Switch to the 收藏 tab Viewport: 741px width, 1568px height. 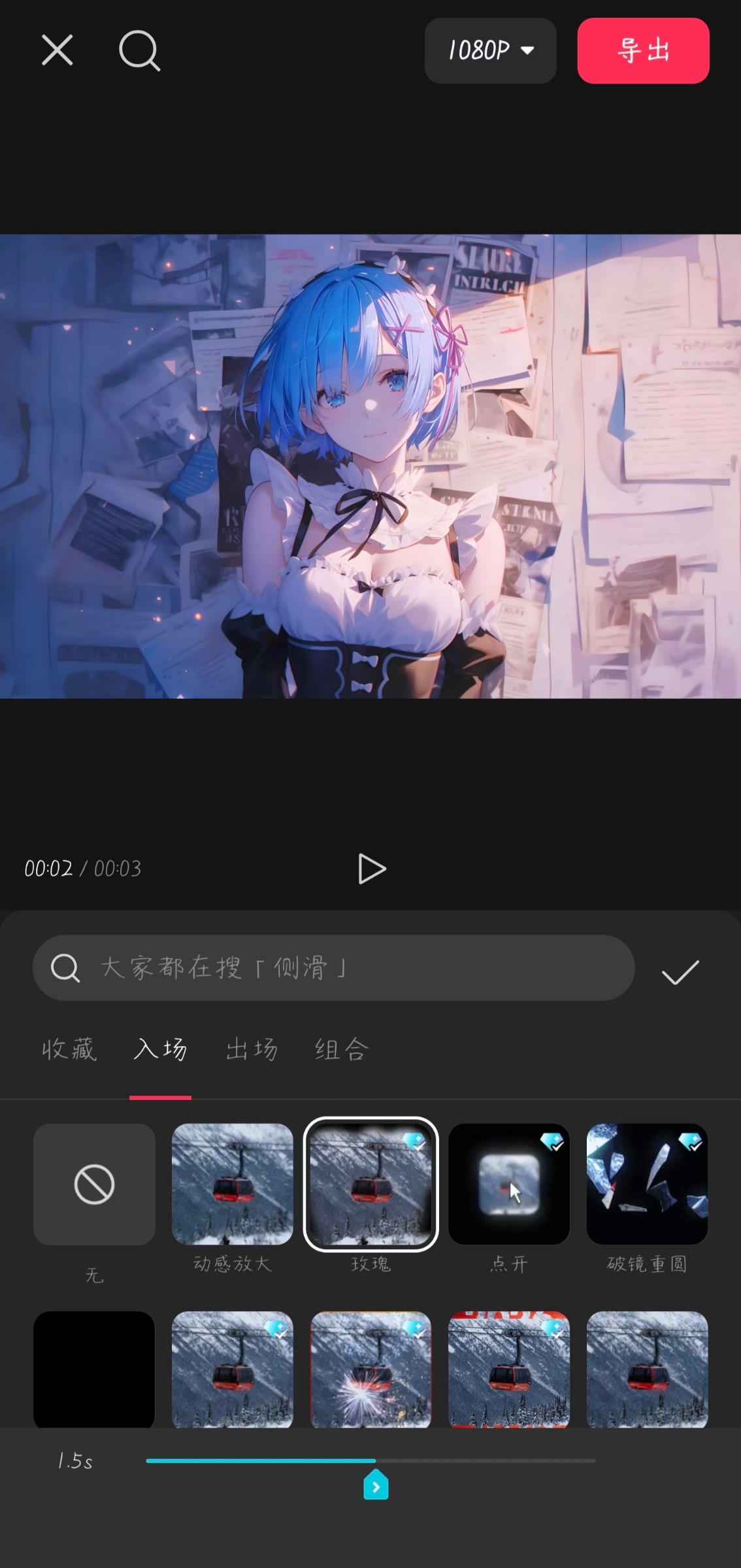[x=69, y=1049]
